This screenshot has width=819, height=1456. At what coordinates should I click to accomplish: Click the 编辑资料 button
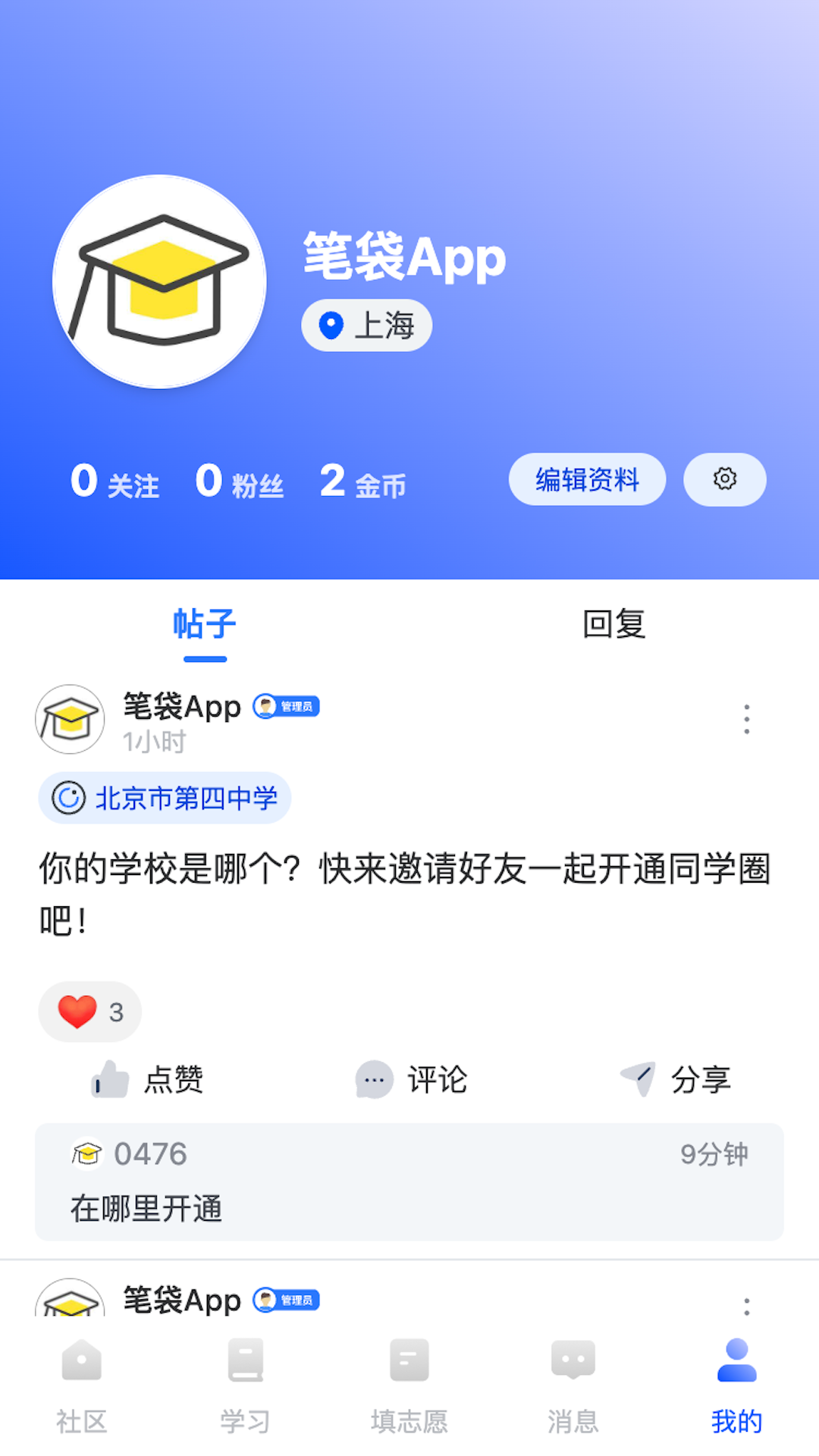[x=588, y=479]
